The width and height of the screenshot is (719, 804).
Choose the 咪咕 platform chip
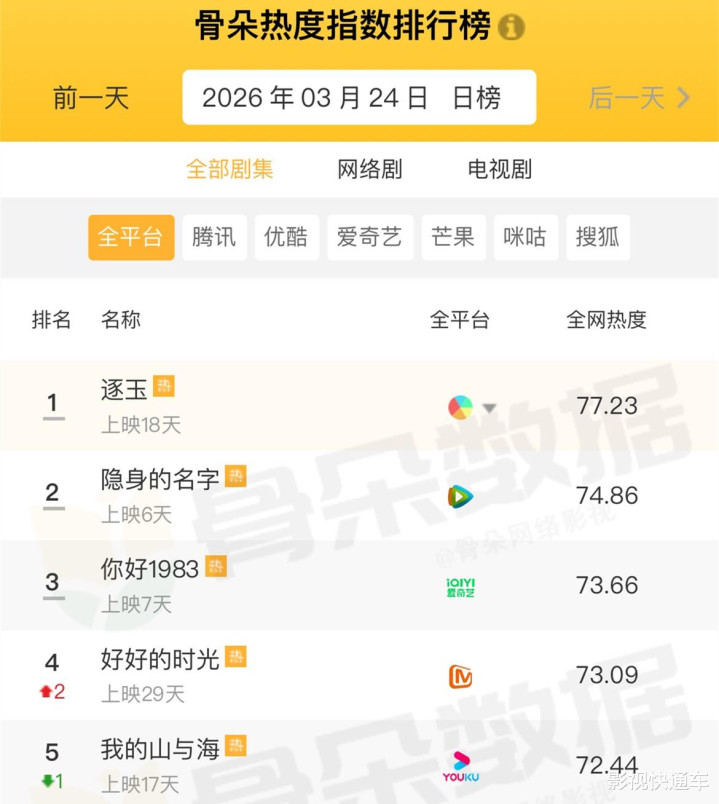[x=525, y=237]
